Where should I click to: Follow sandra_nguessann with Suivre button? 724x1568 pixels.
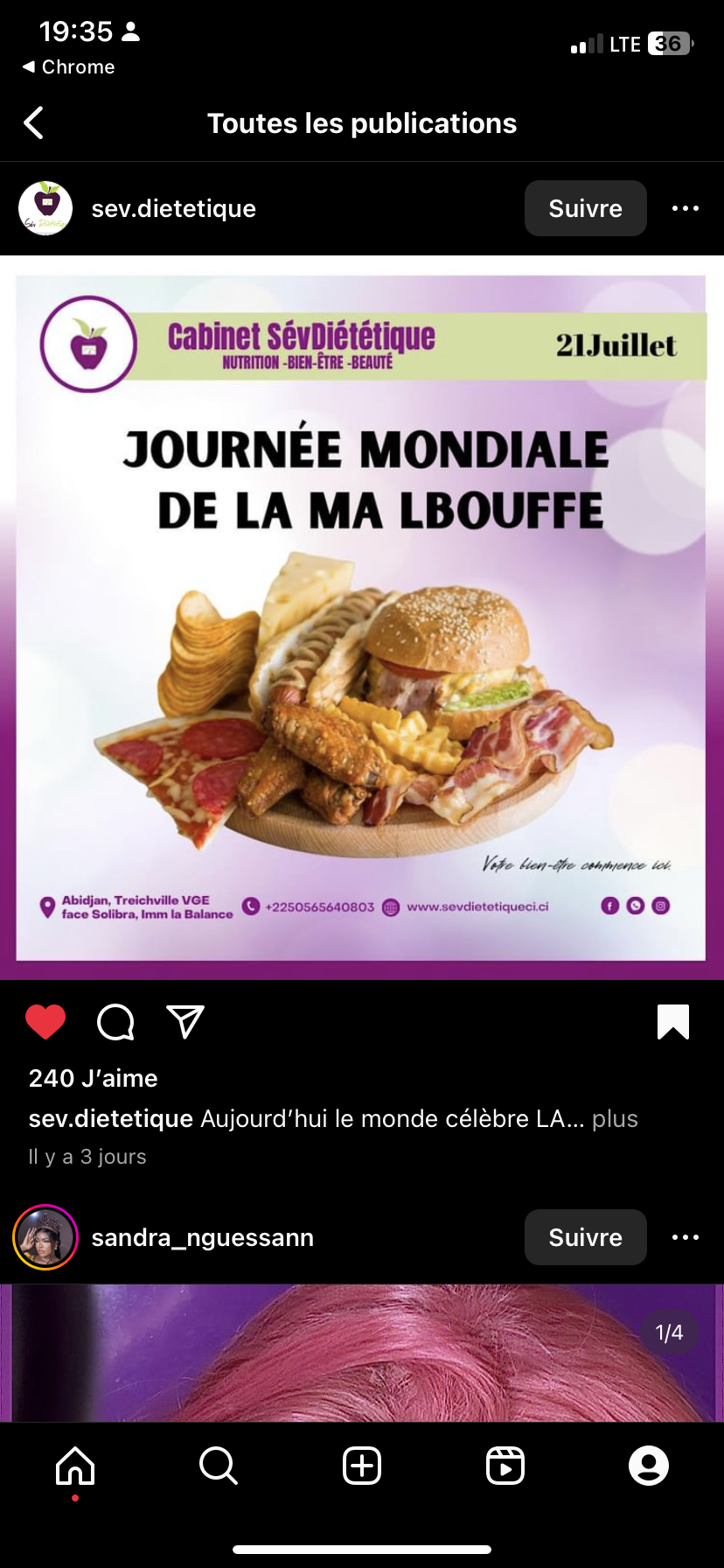point(585,1237)
